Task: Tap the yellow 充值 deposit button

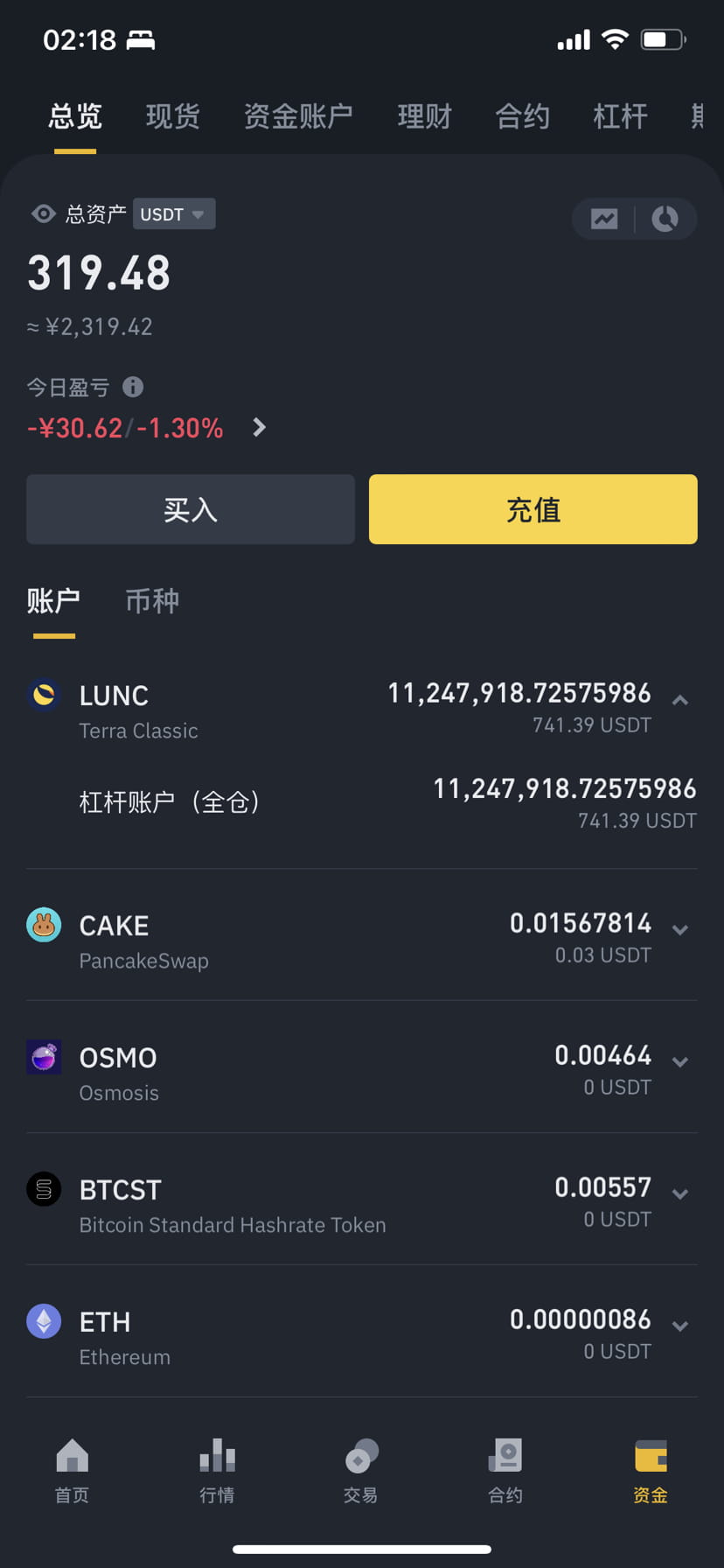Action: (533, 508)
